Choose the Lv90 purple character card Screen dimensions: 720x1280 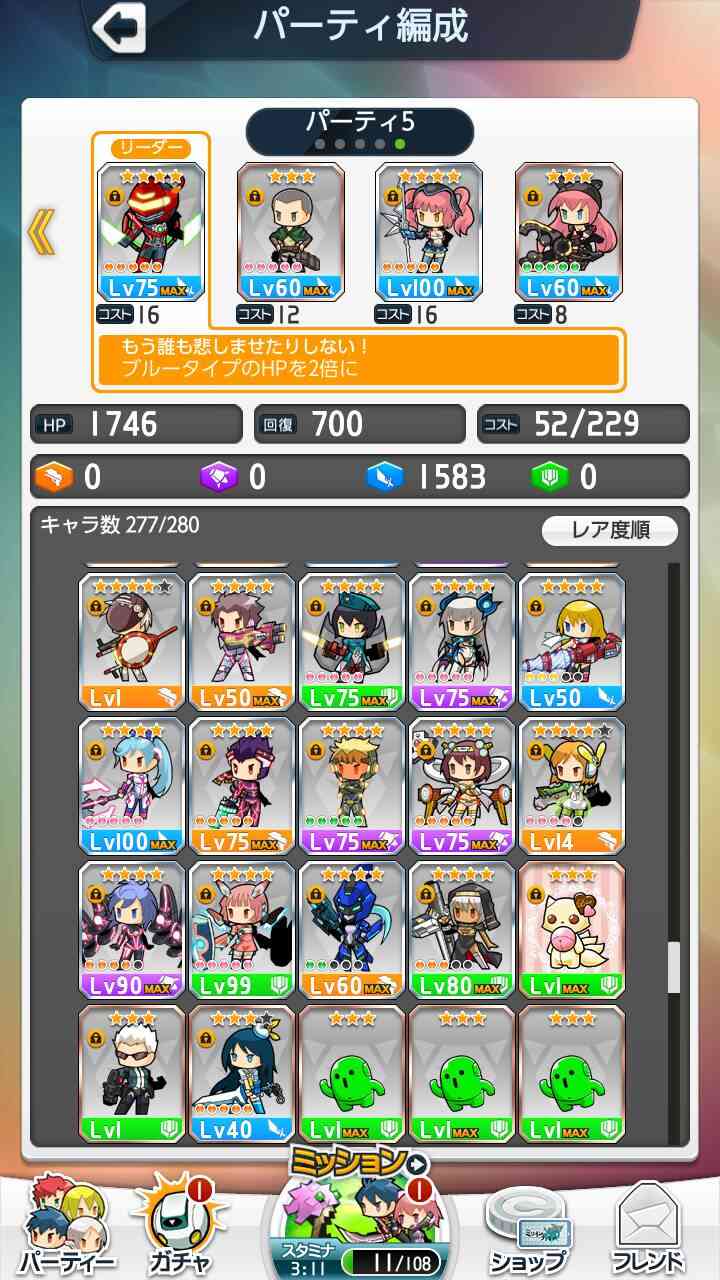point(132,930)
